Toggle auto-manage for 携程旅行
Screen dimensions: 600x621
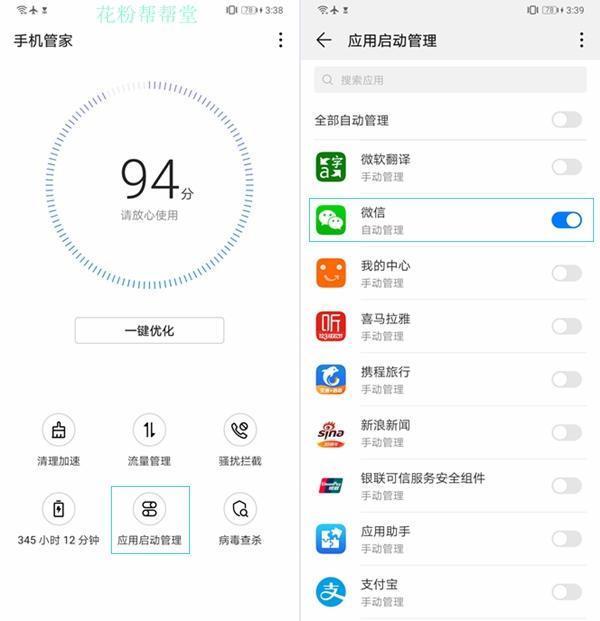[566, 379]
